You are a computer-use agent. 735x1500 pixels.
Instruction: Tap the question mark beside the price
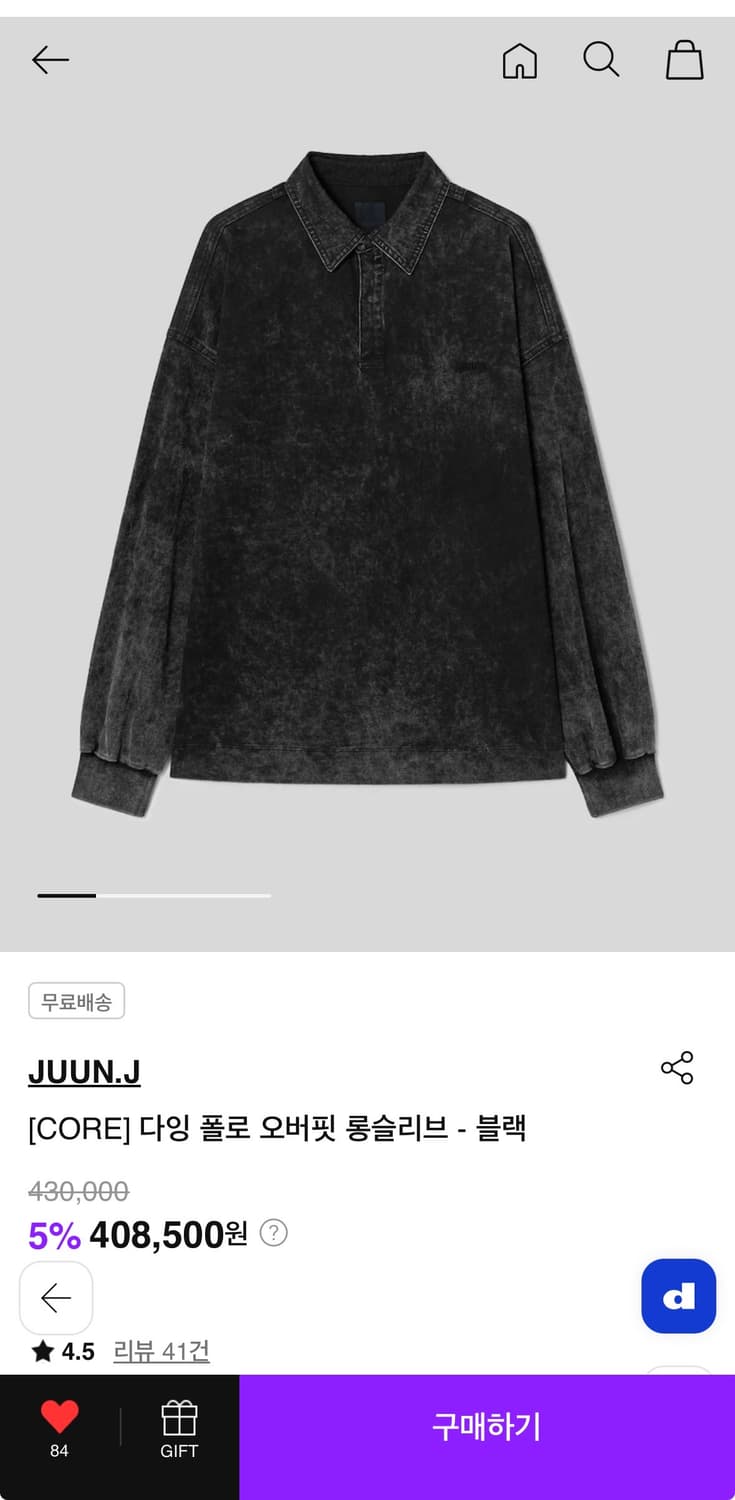click(x=271, y=1232)
